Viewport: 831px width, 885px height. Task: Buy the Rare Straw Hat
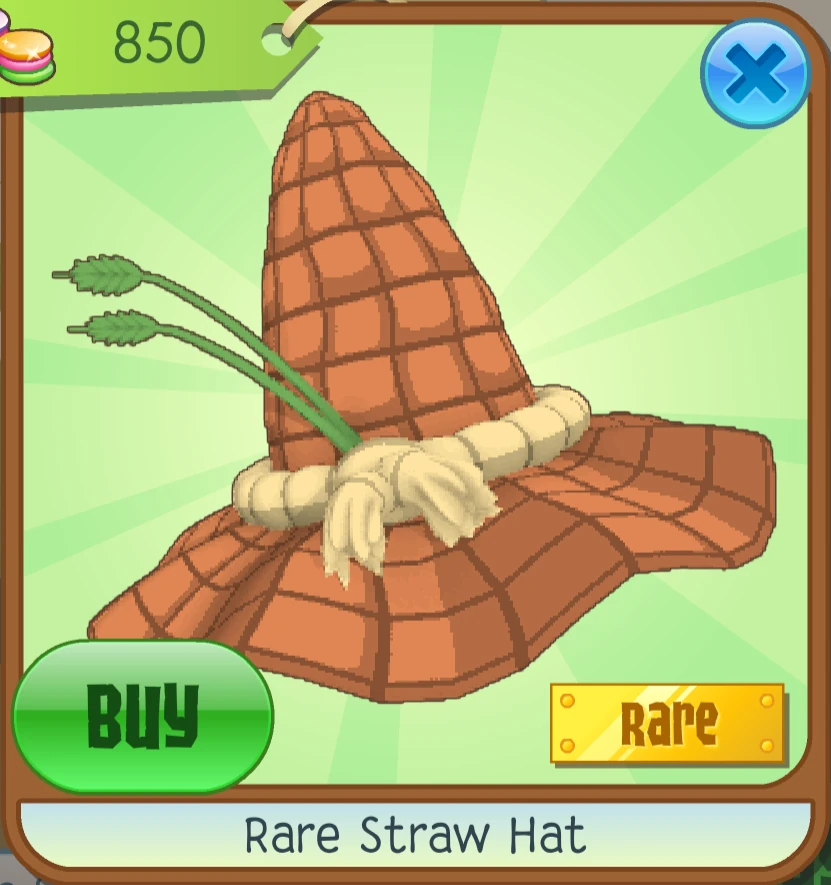[142, 716]
